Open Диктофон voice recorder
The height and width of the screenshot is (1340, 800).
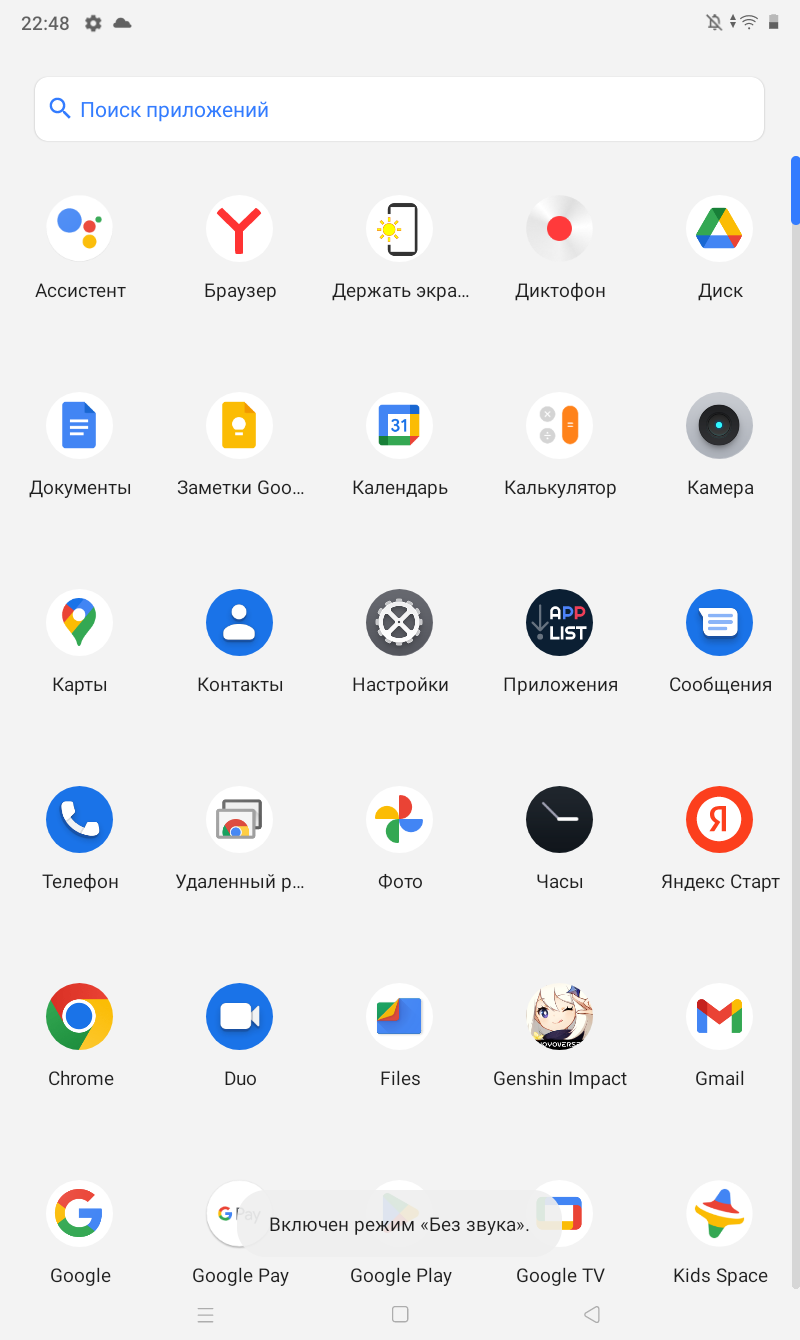point(560,229)
